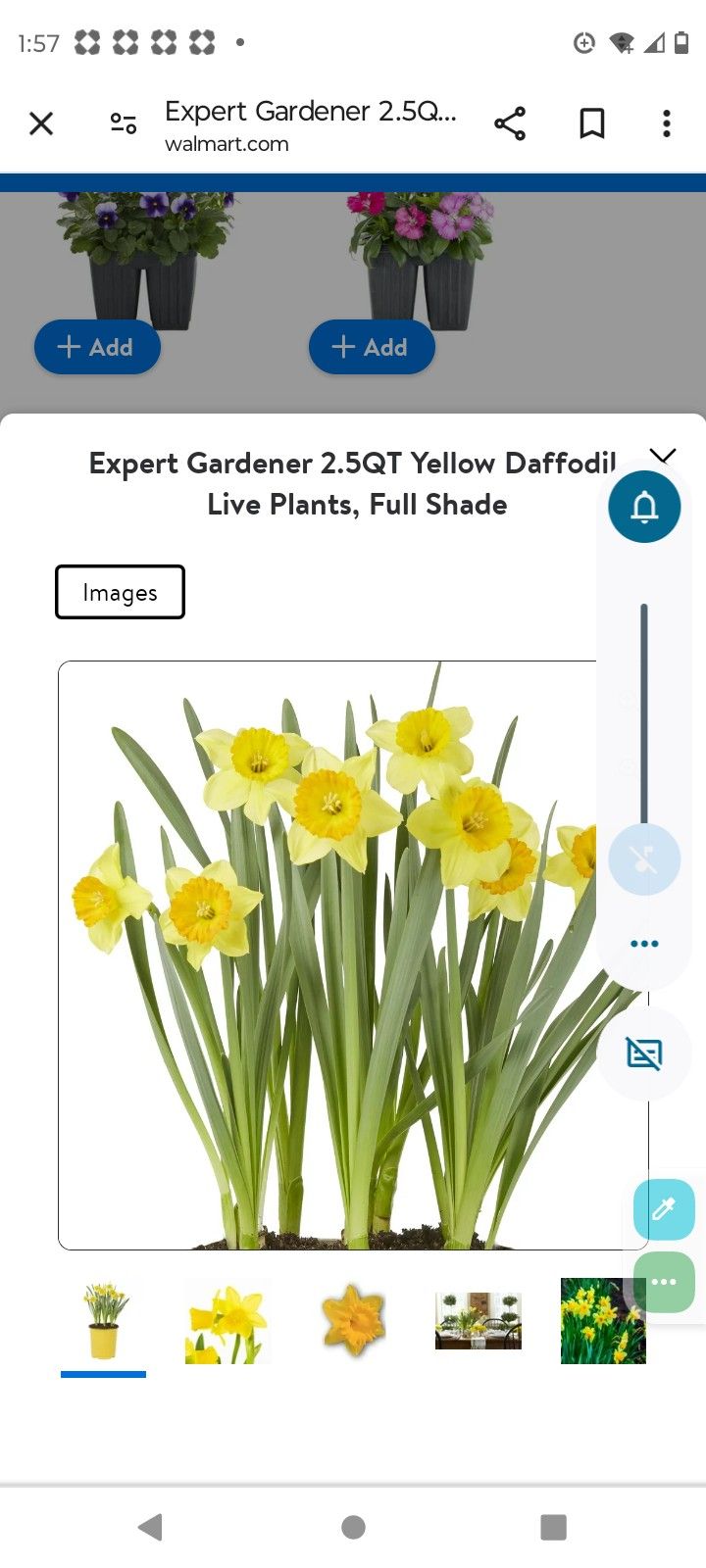The image size is (706, 1568).
Task: Toggle live caption button
Action: tap(644, 1053)
